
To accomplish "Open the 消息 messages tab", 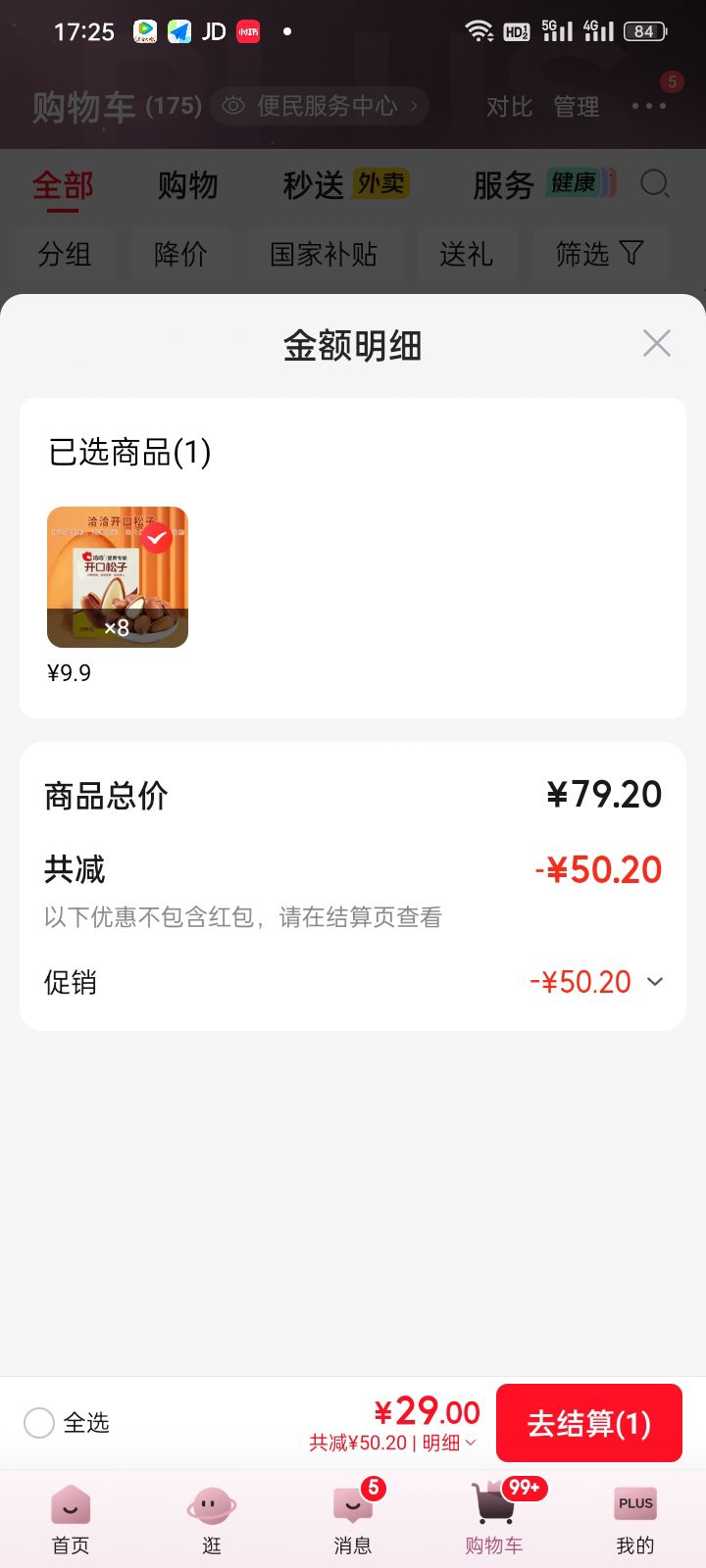I will coord(353,1519).
